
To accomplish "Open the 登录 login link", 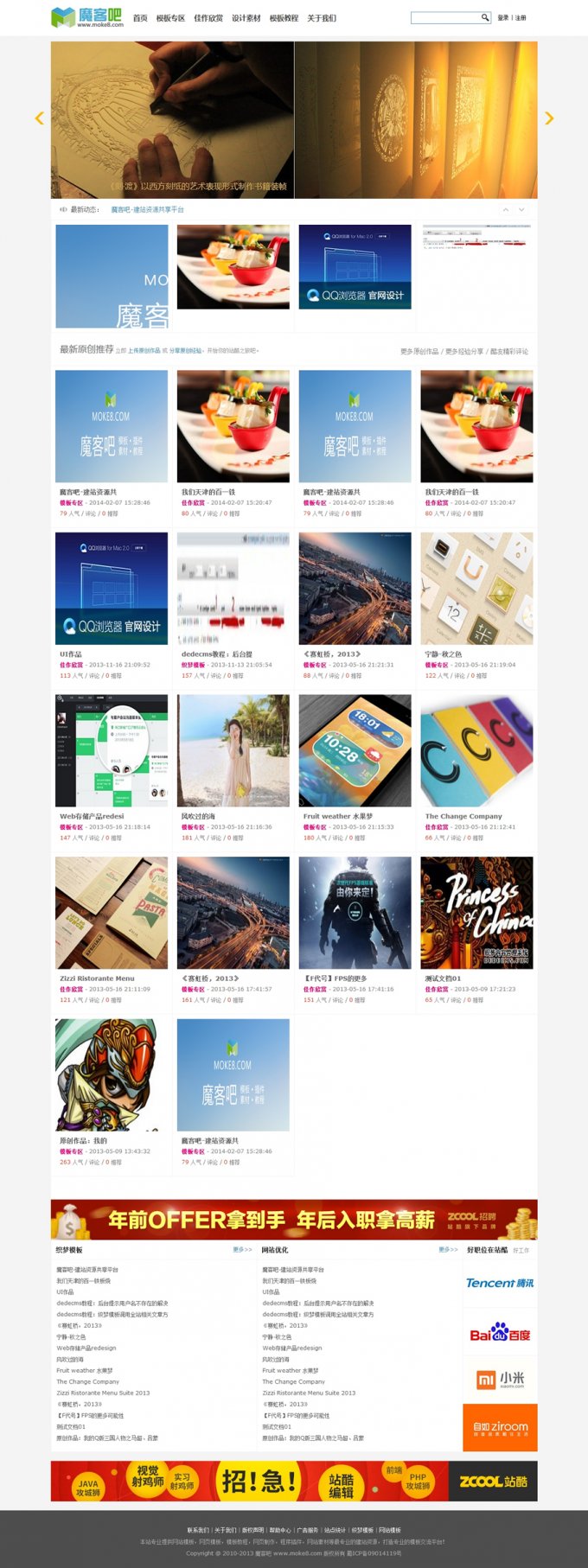I will click(x=503, y=18).
